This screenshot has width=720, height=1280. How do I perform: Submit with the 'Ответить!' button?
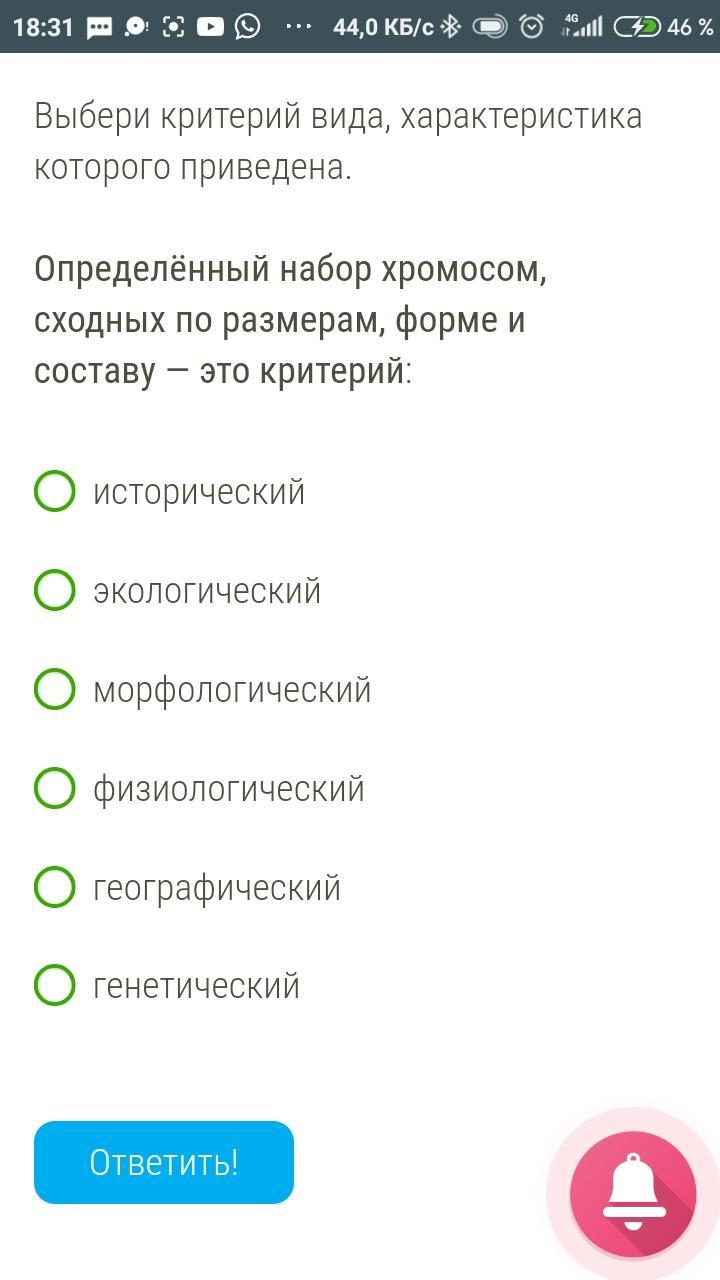pos(164,1162)
